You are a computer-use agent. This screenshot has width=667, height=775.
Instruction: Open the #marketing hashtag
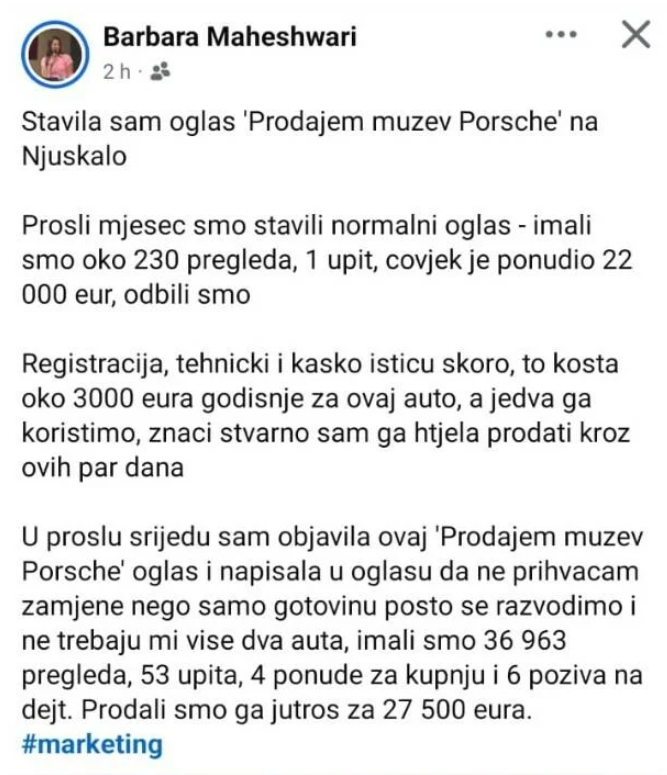(91, 745)
